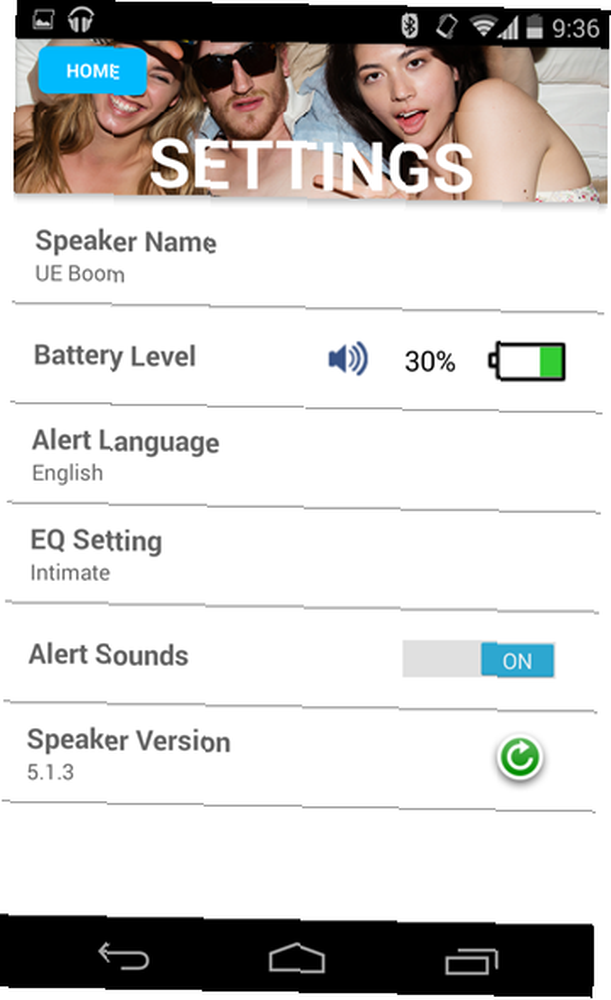This screenshot has height=1000, width=611.
Task: Tap the HOME button
Action: tap(93, 71)
